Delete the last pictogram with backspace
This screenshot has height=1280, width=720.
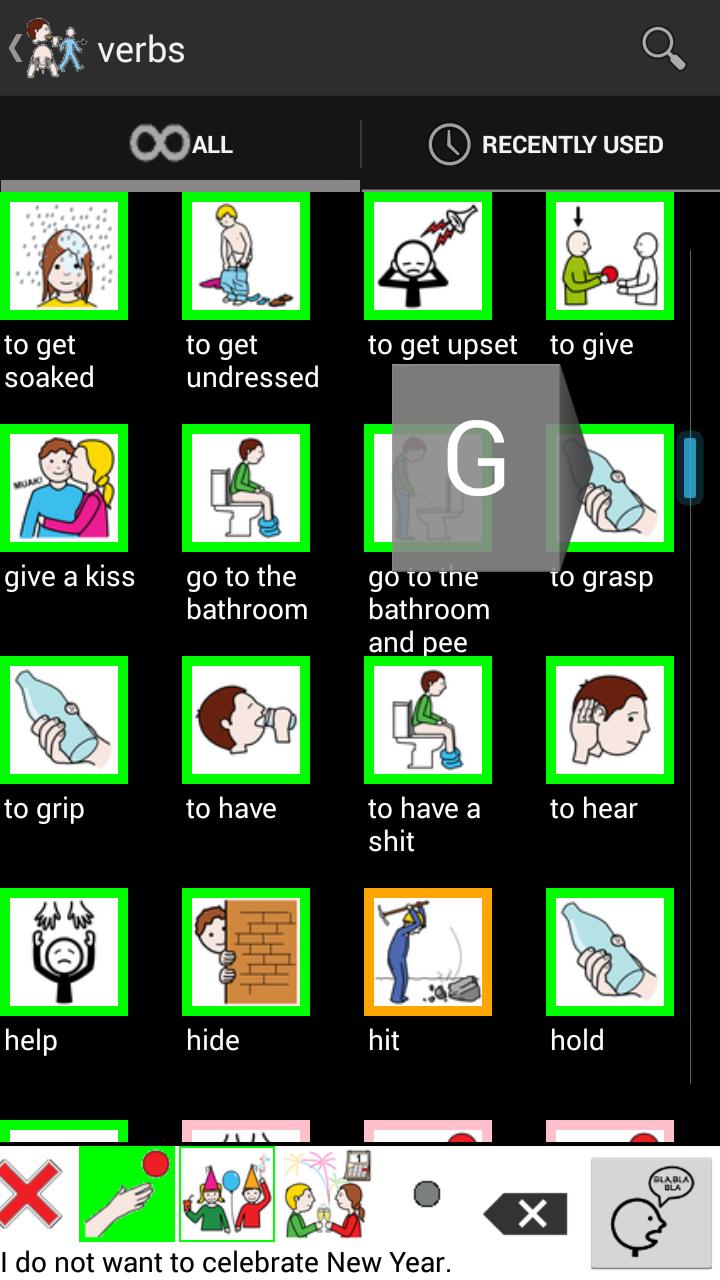[x=525, y=1213]
